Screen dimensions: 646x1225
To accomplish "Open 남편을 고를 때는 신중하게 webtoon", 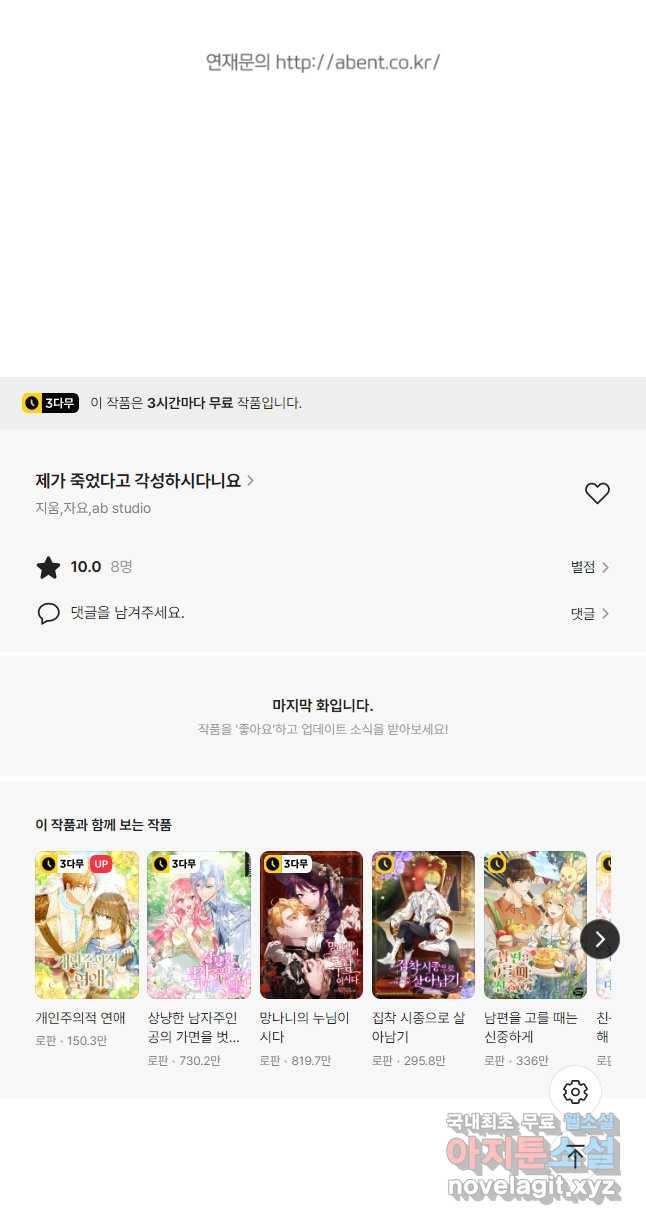I will pyautogui.click(x=535, y=925).
